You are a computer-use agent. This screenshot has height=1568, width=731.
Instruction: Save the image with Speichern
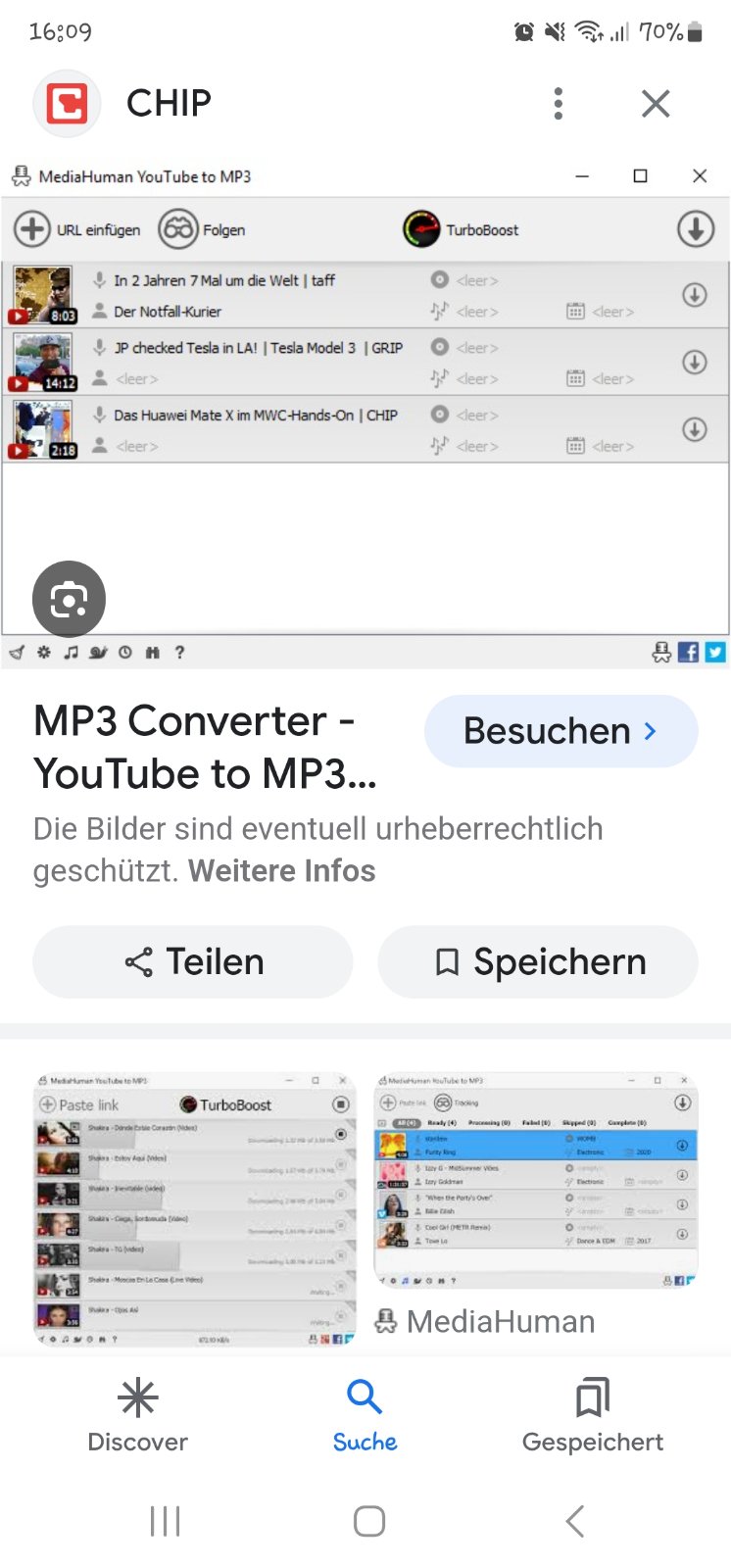tap(538, 962)
